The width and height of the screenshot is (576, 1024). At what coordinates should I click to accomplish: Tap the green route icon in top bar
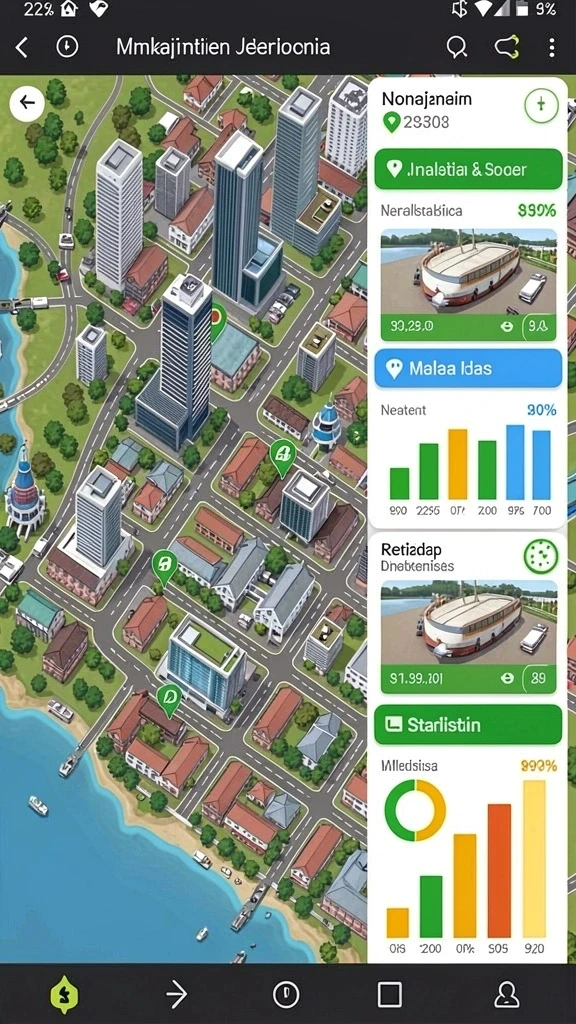[507, 47]
